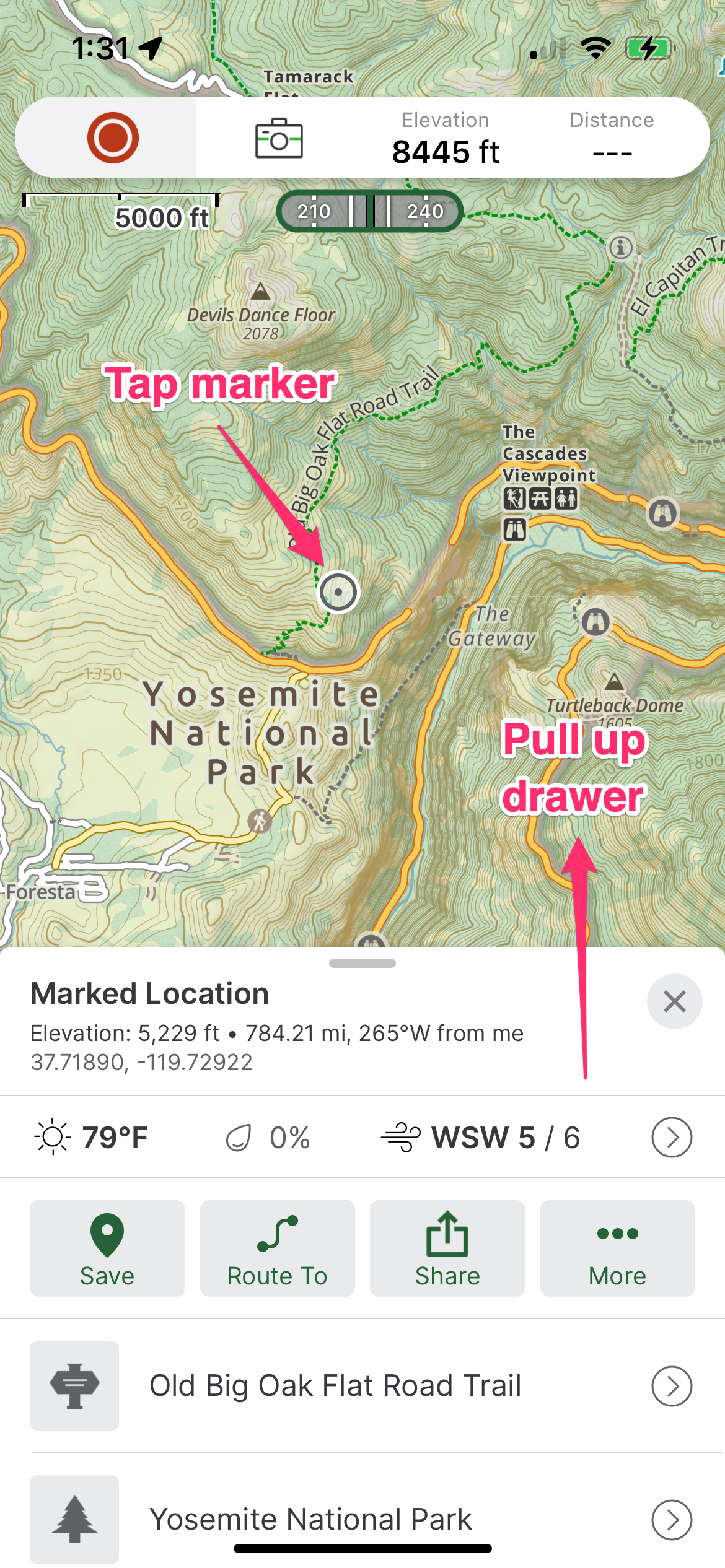Close the Marked Location drawer

coord(674,1001)
